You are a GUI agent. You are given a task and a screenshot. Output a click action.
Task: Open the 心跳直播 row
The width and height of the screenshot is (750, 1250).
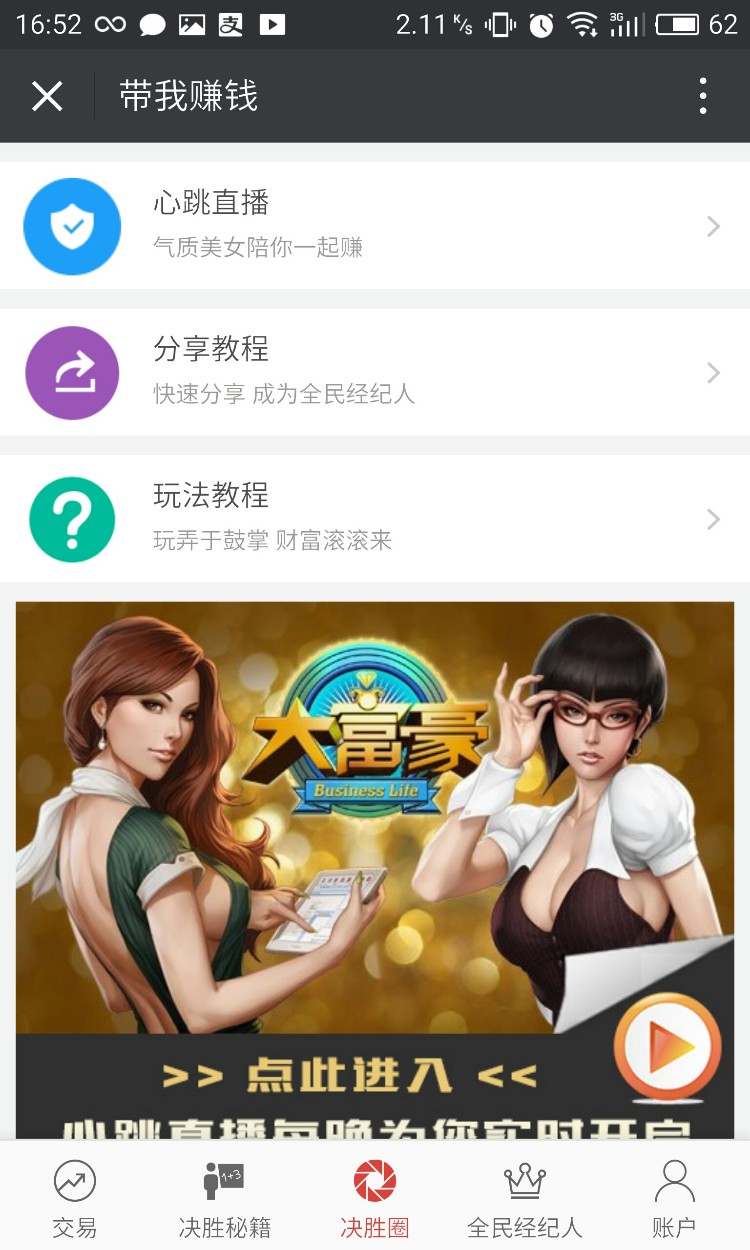point(375,226)
